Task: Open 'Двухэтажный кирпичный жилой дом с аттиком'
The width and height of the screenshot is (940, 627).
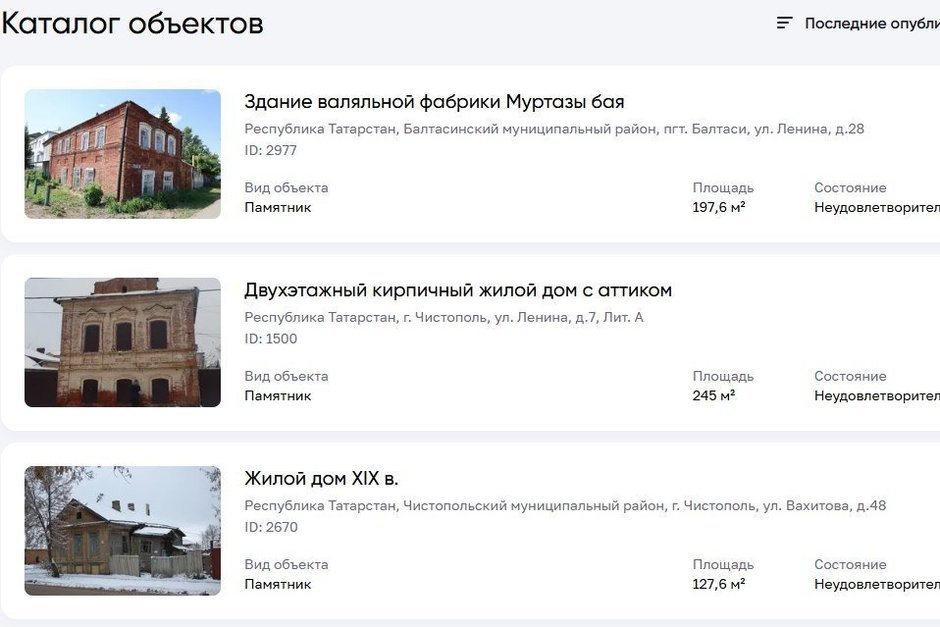Action: click(x=458, y=291)
